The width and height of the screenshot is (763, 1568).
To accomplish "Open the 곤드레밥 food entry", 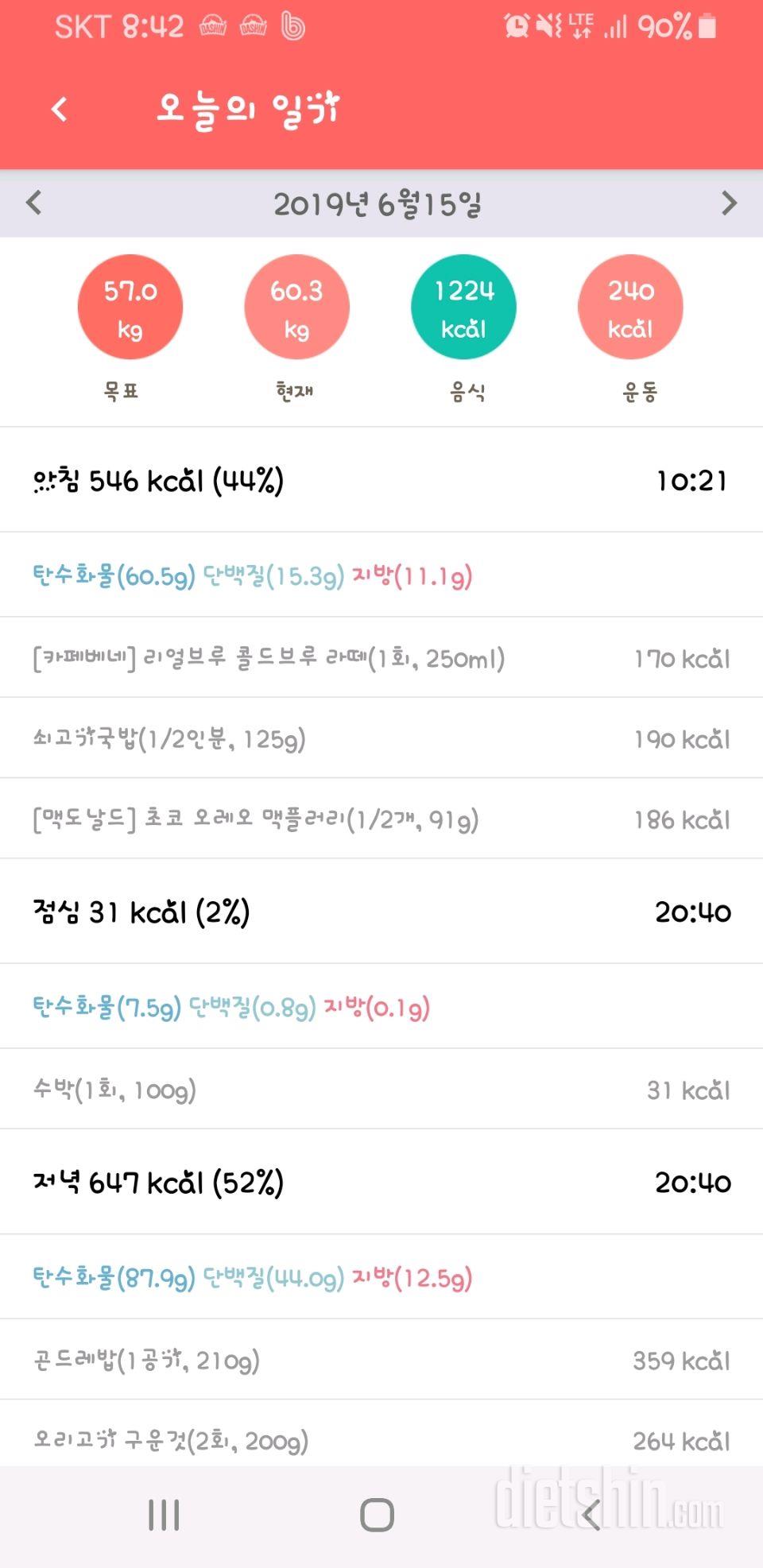I will [381, 1361].
